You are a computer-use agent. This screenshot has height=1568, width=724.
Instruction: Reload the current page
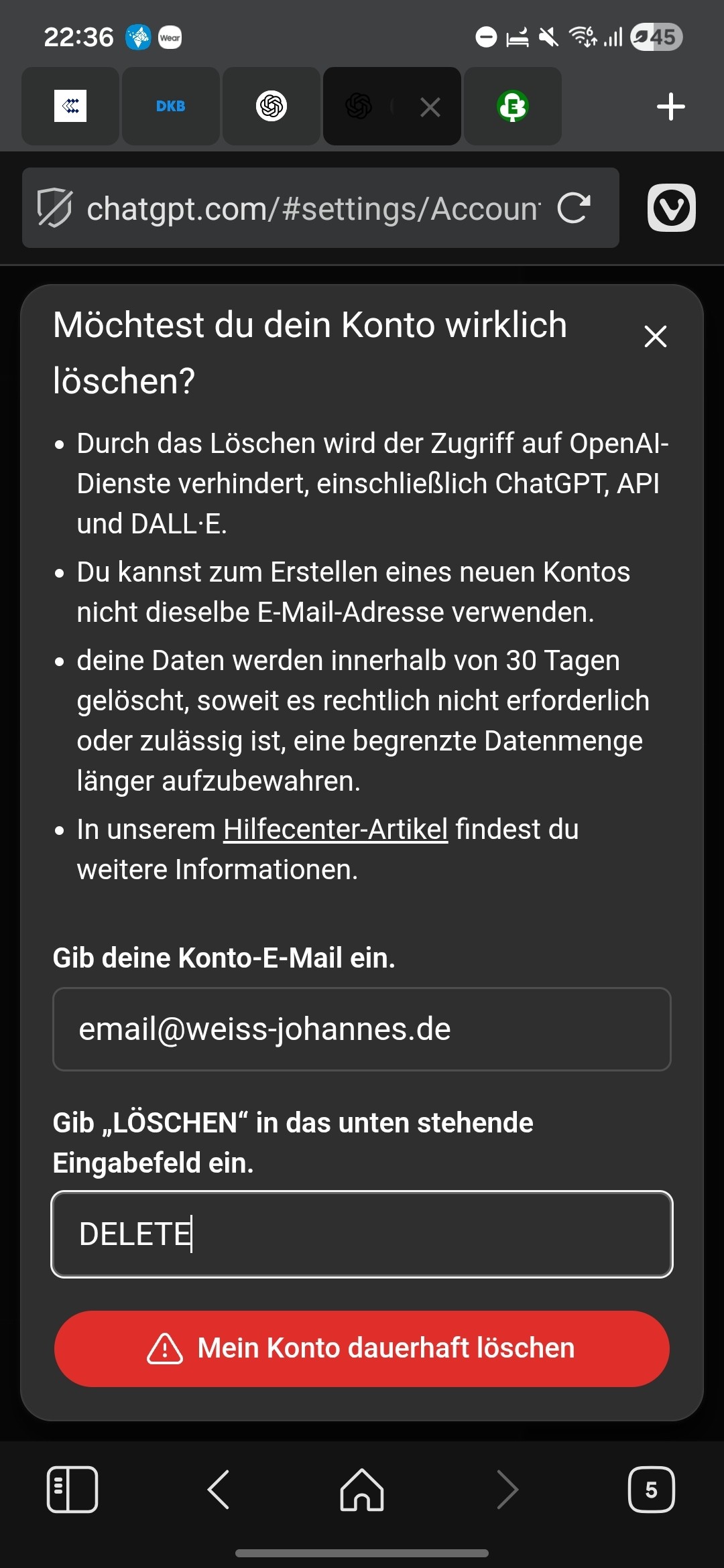tap(574, 208)
